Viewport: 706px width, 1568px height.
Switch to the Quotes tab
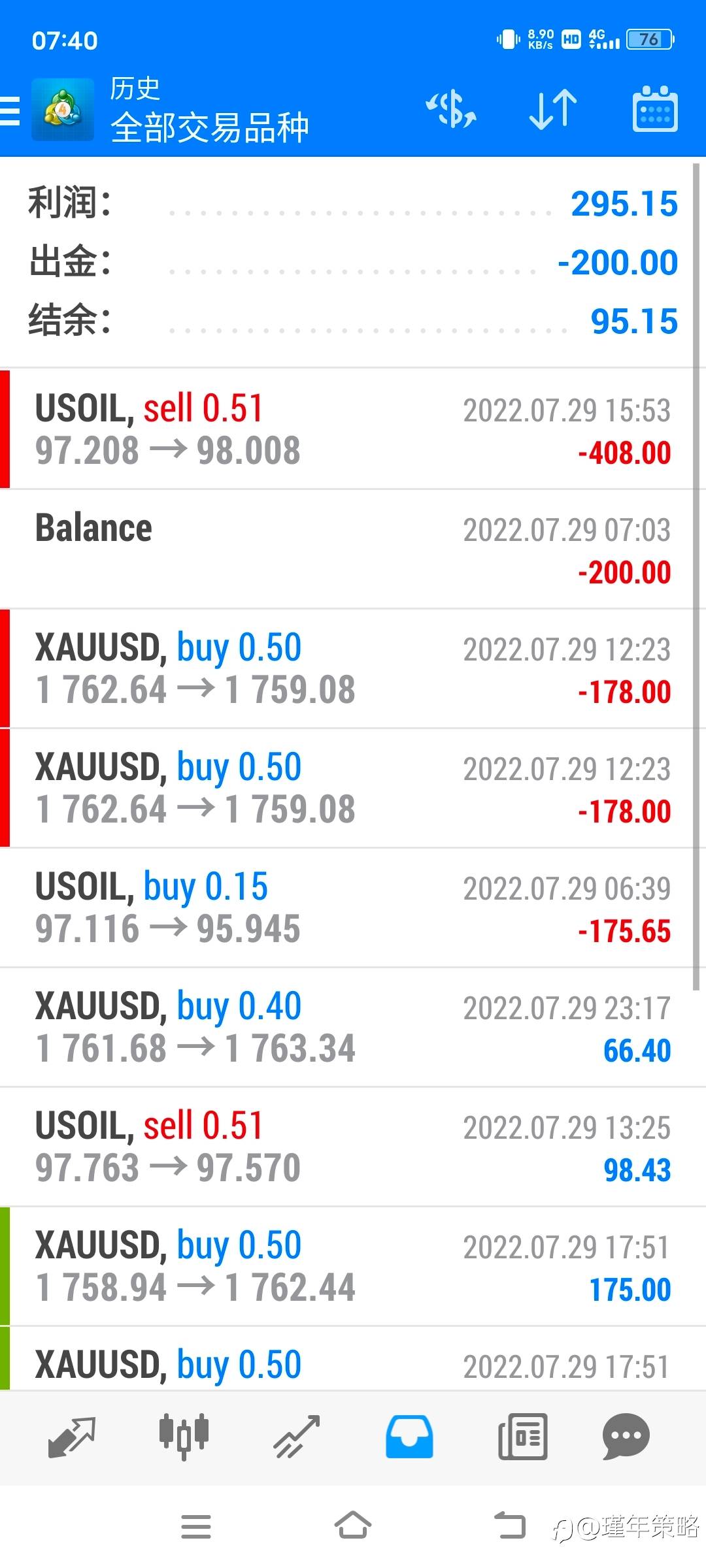click(x=72, y=1437)
